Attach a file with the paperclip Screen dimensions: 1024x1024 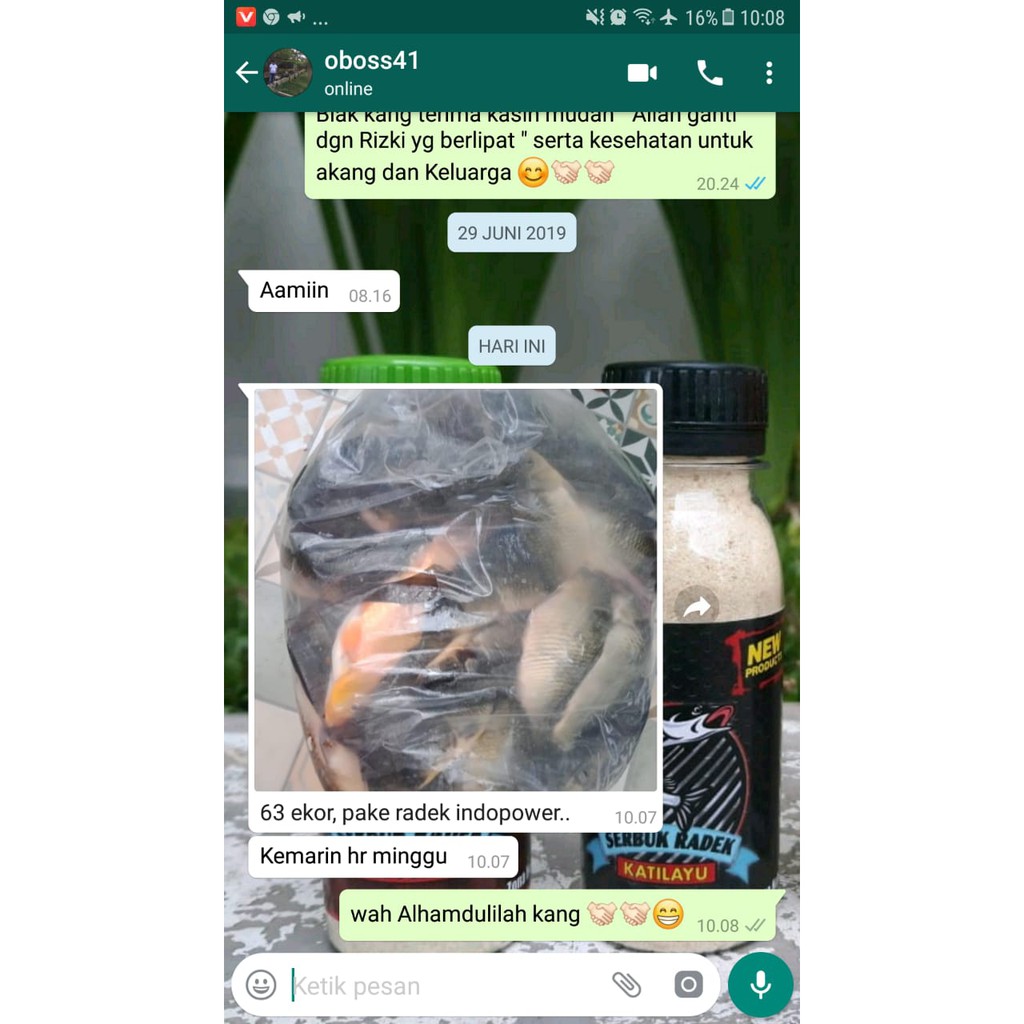(627, 985)
